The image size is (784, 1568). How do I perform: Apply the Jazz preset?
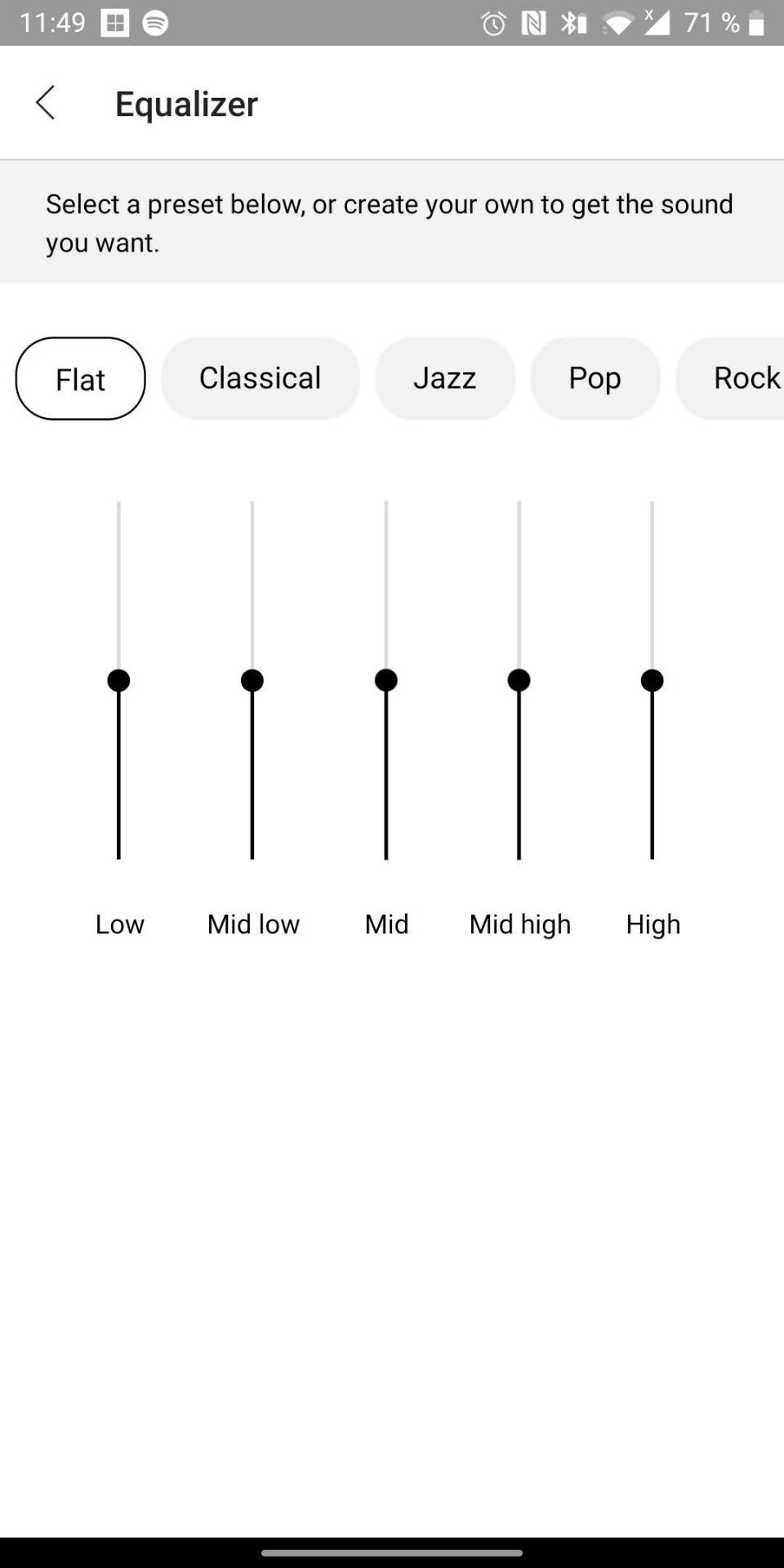point(445,378)
